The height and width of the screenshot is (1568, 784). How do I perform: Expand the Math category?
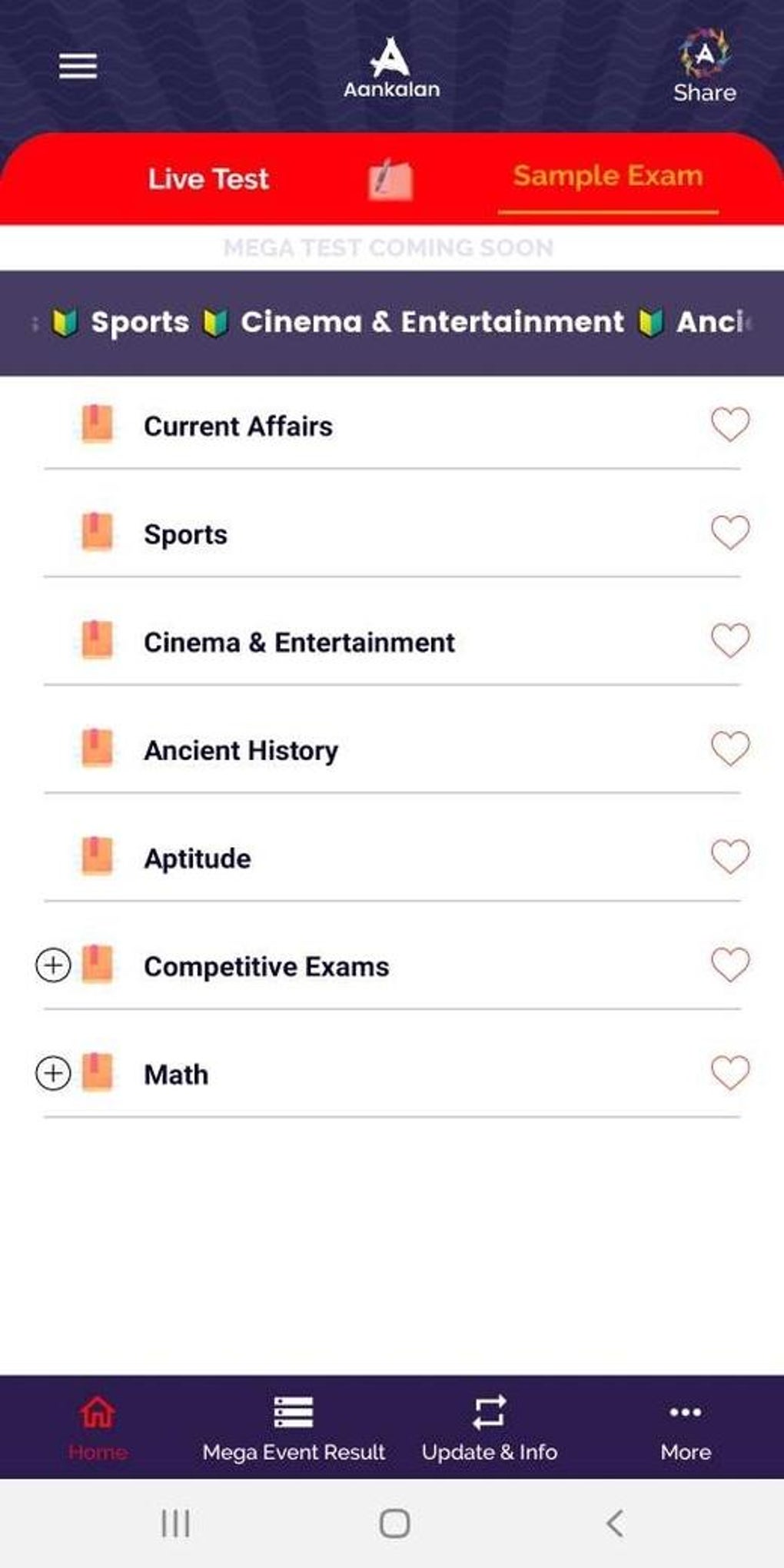53,1071
